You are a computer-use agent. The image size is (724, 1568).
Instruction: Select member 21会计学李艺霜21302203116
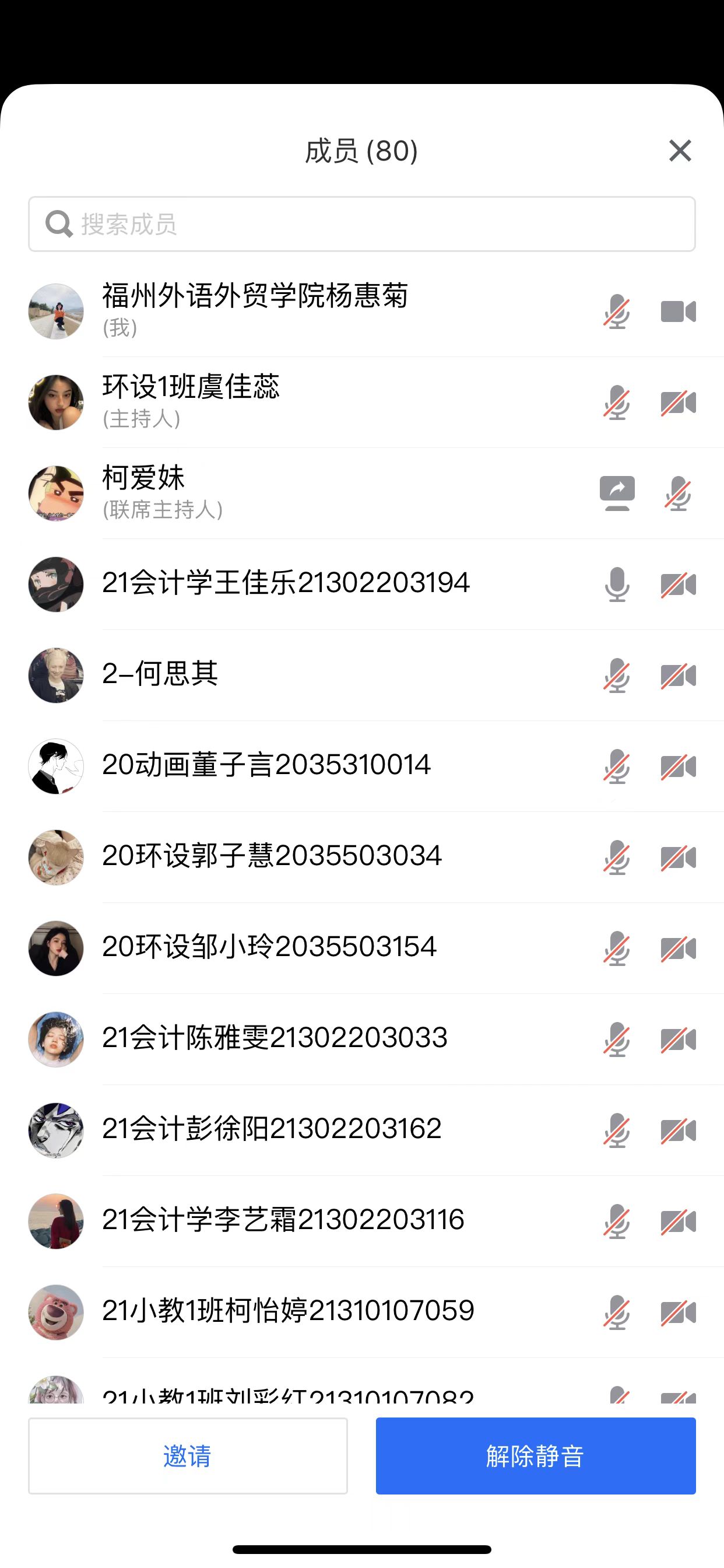pos(304,1220)
